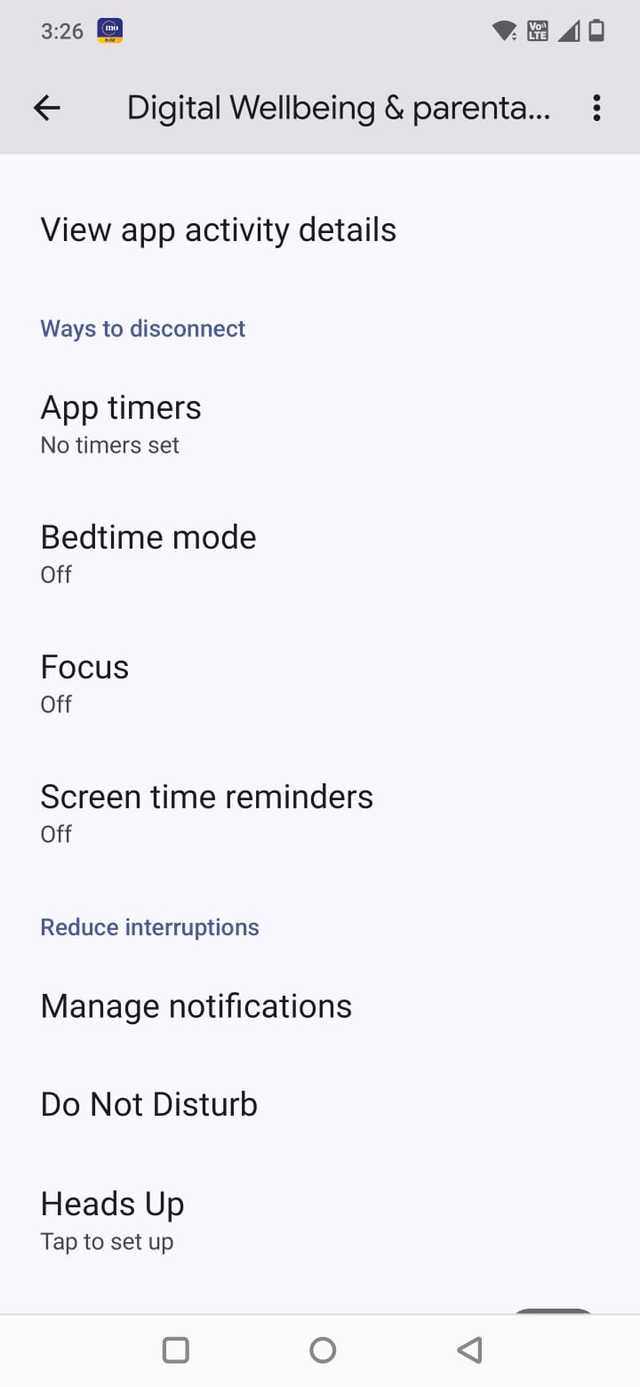
Task: Tap the system home button
Action: click(322, 1350)
